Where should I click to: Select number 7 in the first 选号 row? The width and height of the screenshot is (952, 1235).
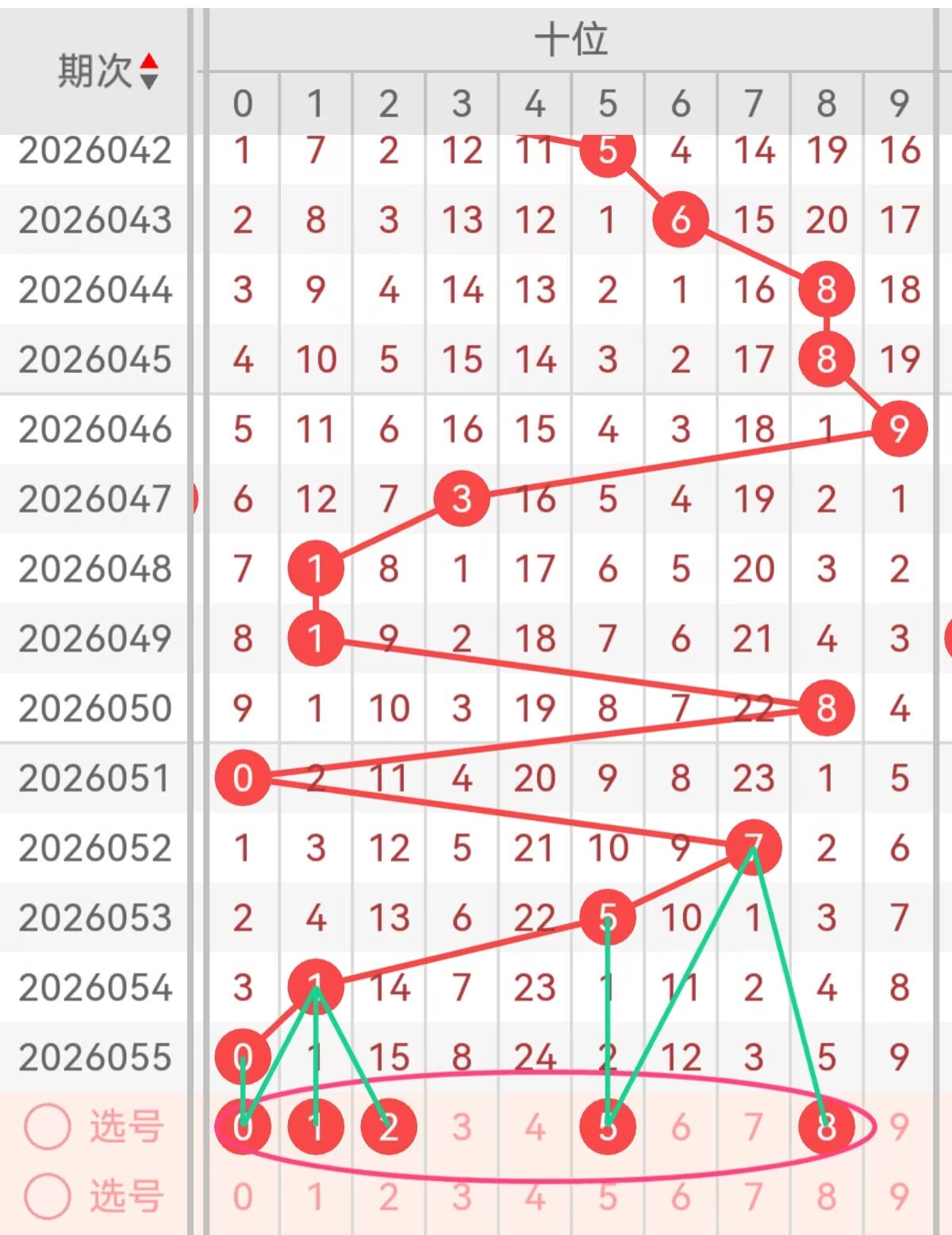754,1127
